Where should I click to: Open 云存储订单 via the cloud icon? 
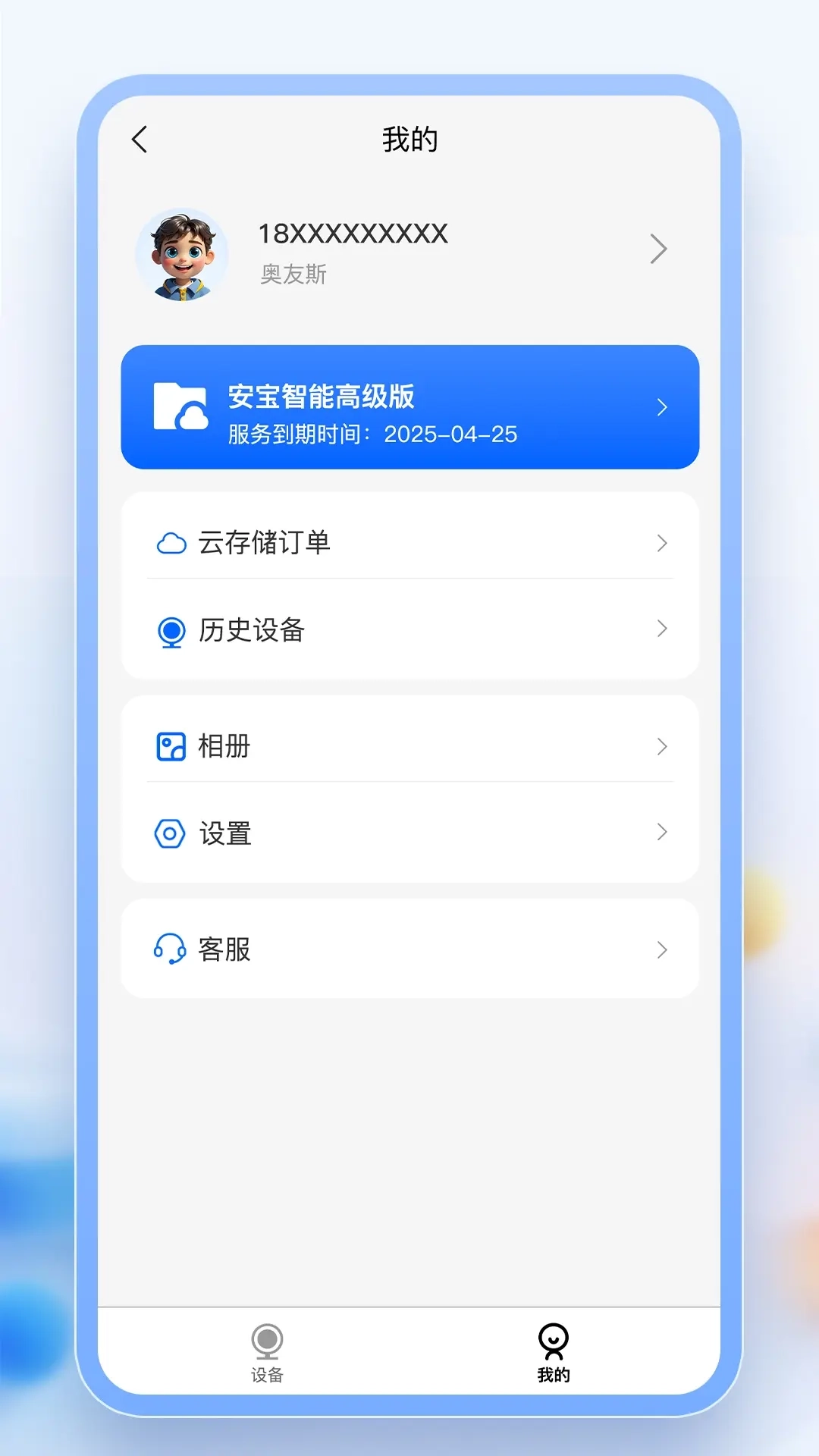(171, 542)
